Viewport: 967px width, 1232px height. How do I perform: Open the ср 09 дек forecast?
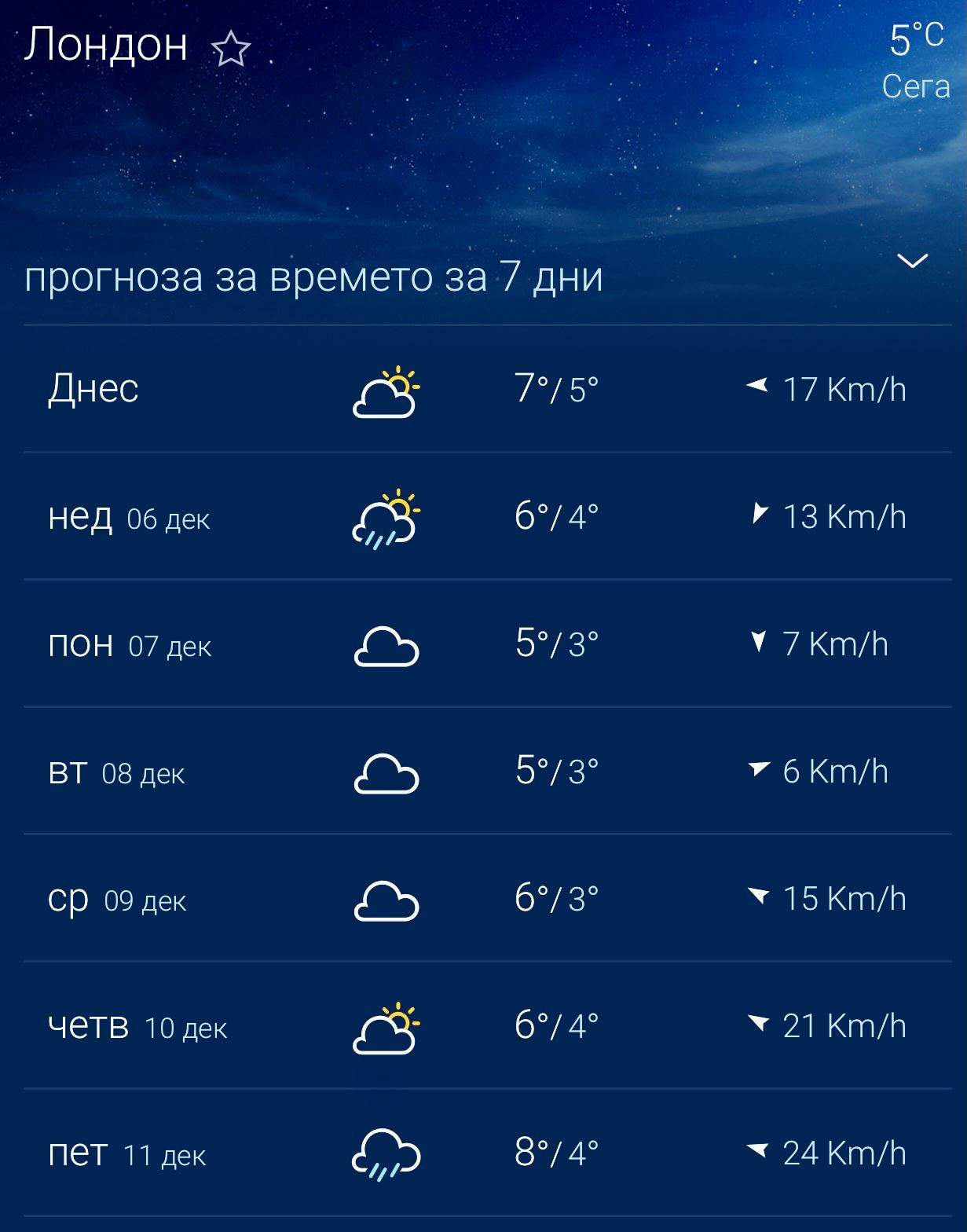point(487,898)
